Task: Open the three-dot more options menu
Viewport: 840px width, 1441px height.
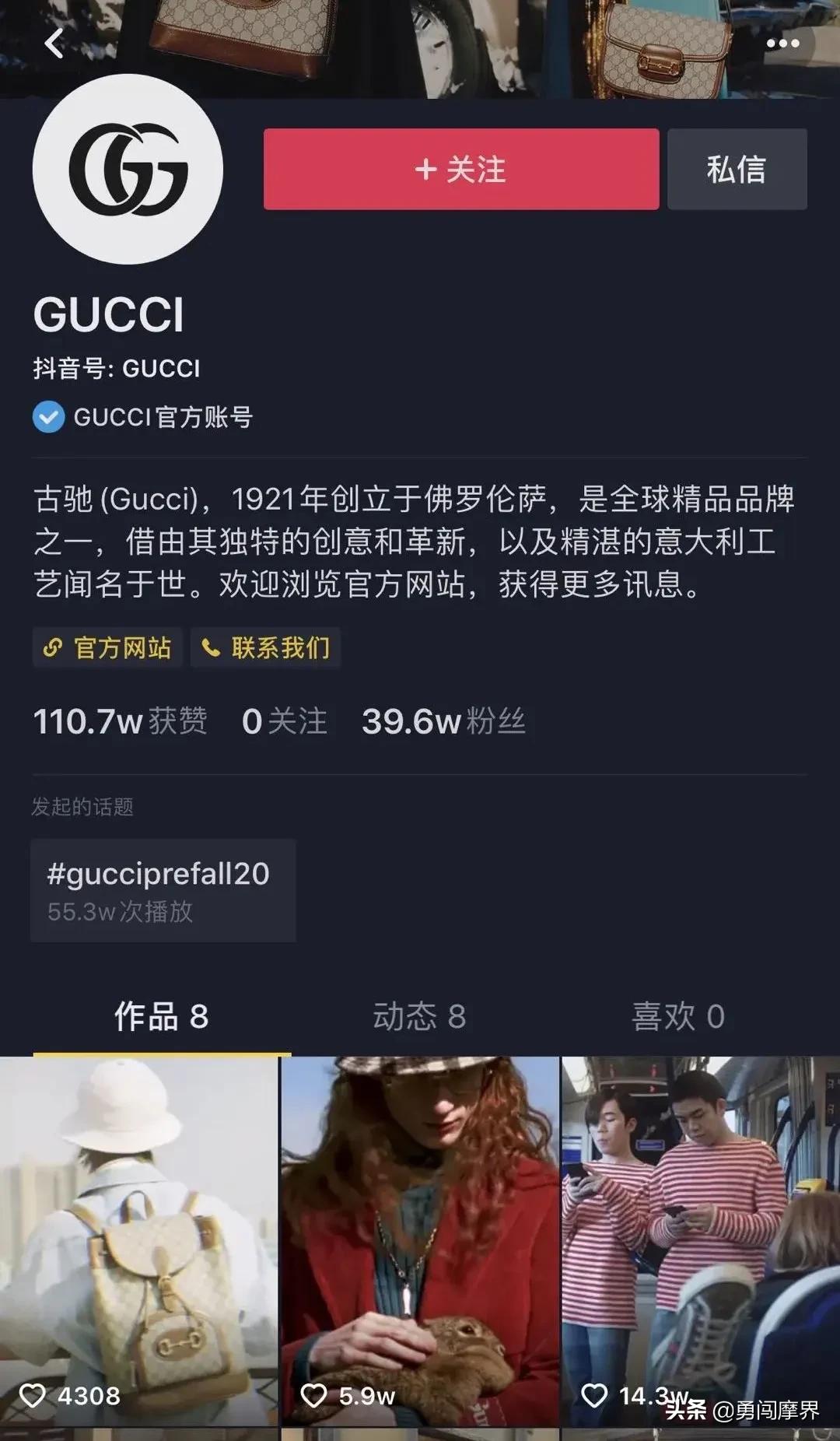Action: 782,44
